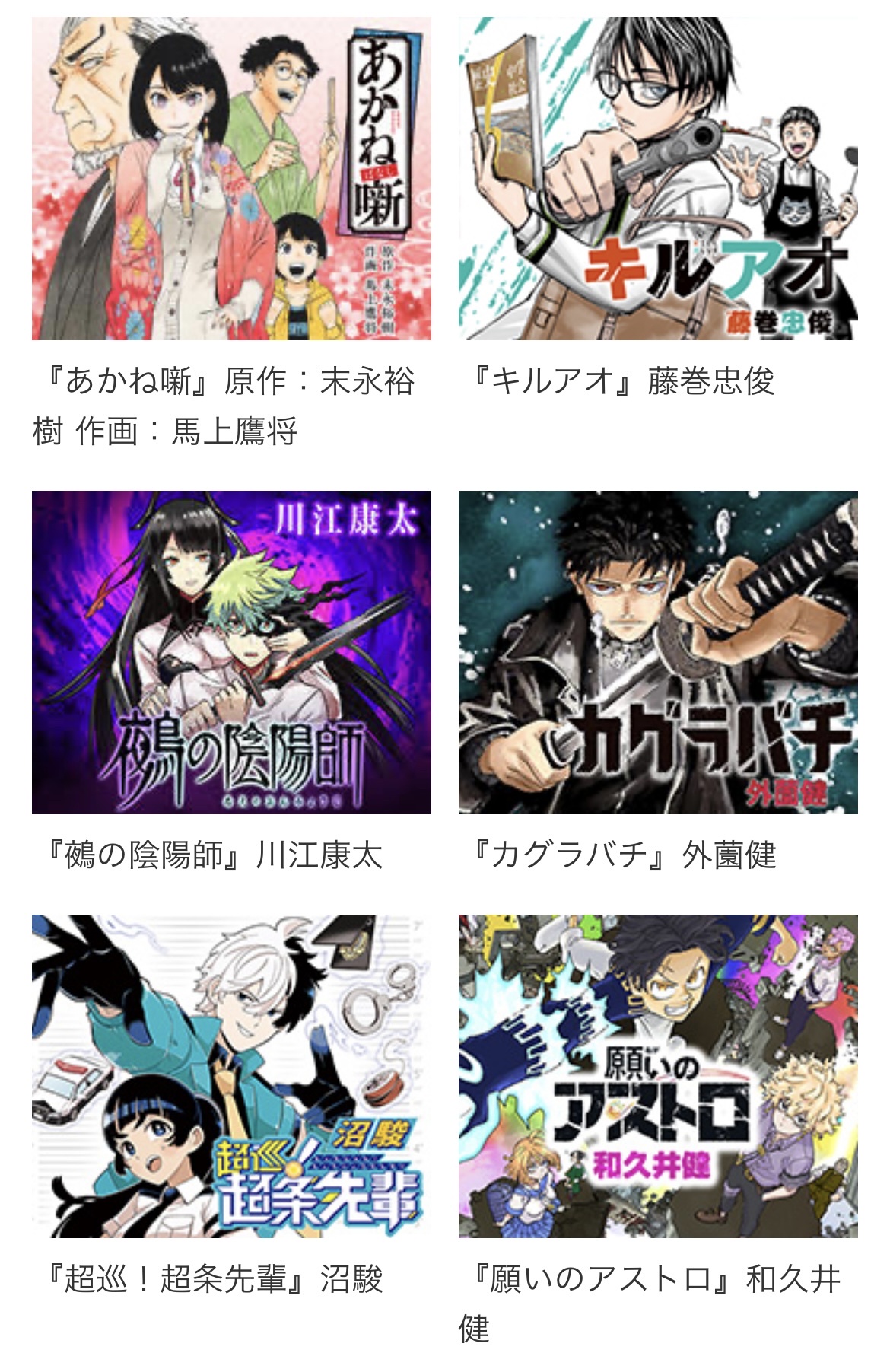890x1372 pixels.
Task: Open the 願いのアストロ manga tile
Action: [657, 1076]
